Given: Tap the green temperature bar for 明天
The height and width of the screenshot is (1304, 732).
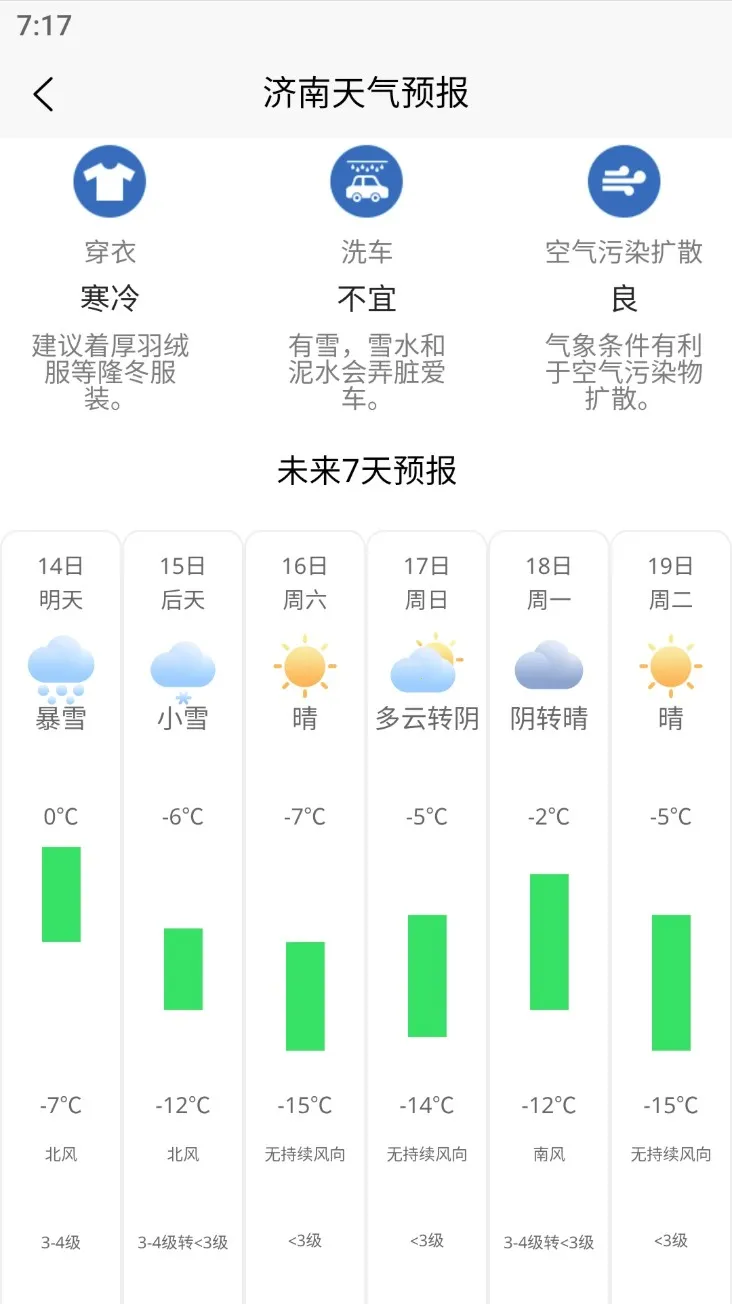Looking at the screenshot, I should click(61, 893).
